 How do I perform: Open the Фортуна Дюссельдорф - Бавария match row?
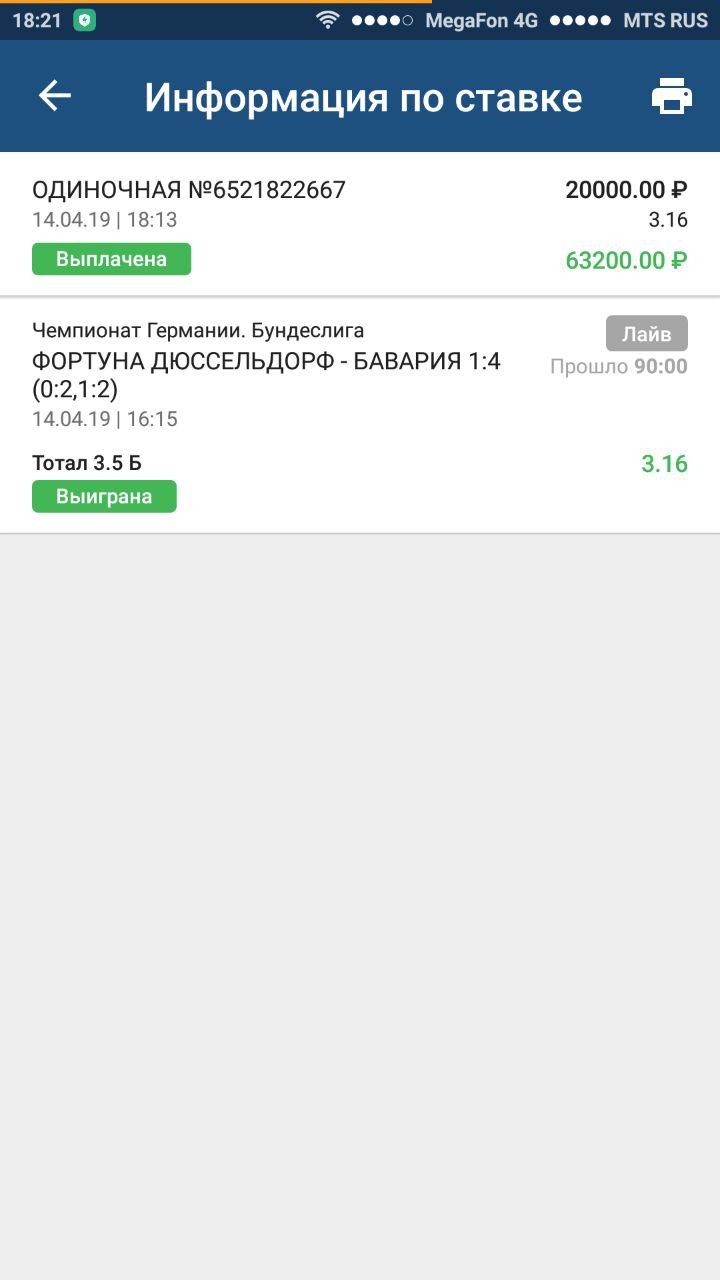click(x=266, y=374)
